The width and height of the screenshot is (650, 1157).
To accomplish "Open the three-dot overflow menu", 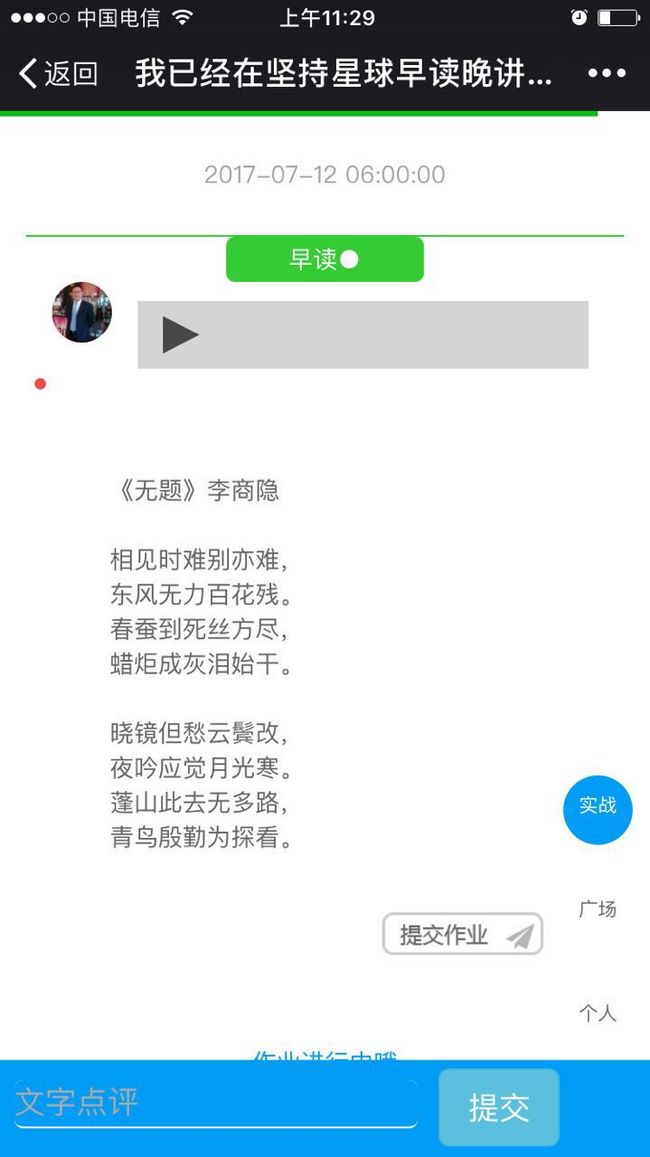I will [x=606, y=73].
